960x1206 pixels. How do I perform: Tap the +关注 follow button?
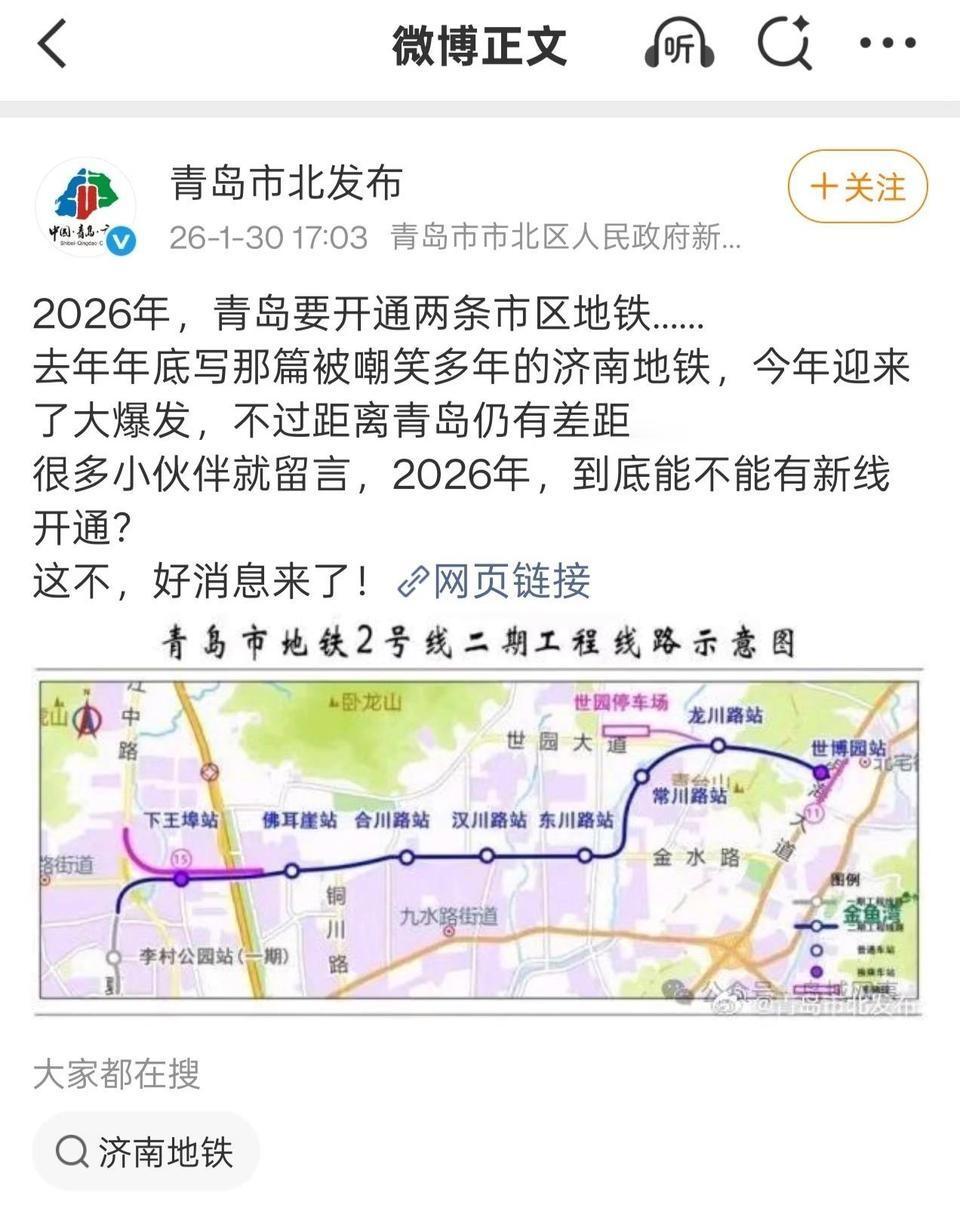click(x=855, y=185)
